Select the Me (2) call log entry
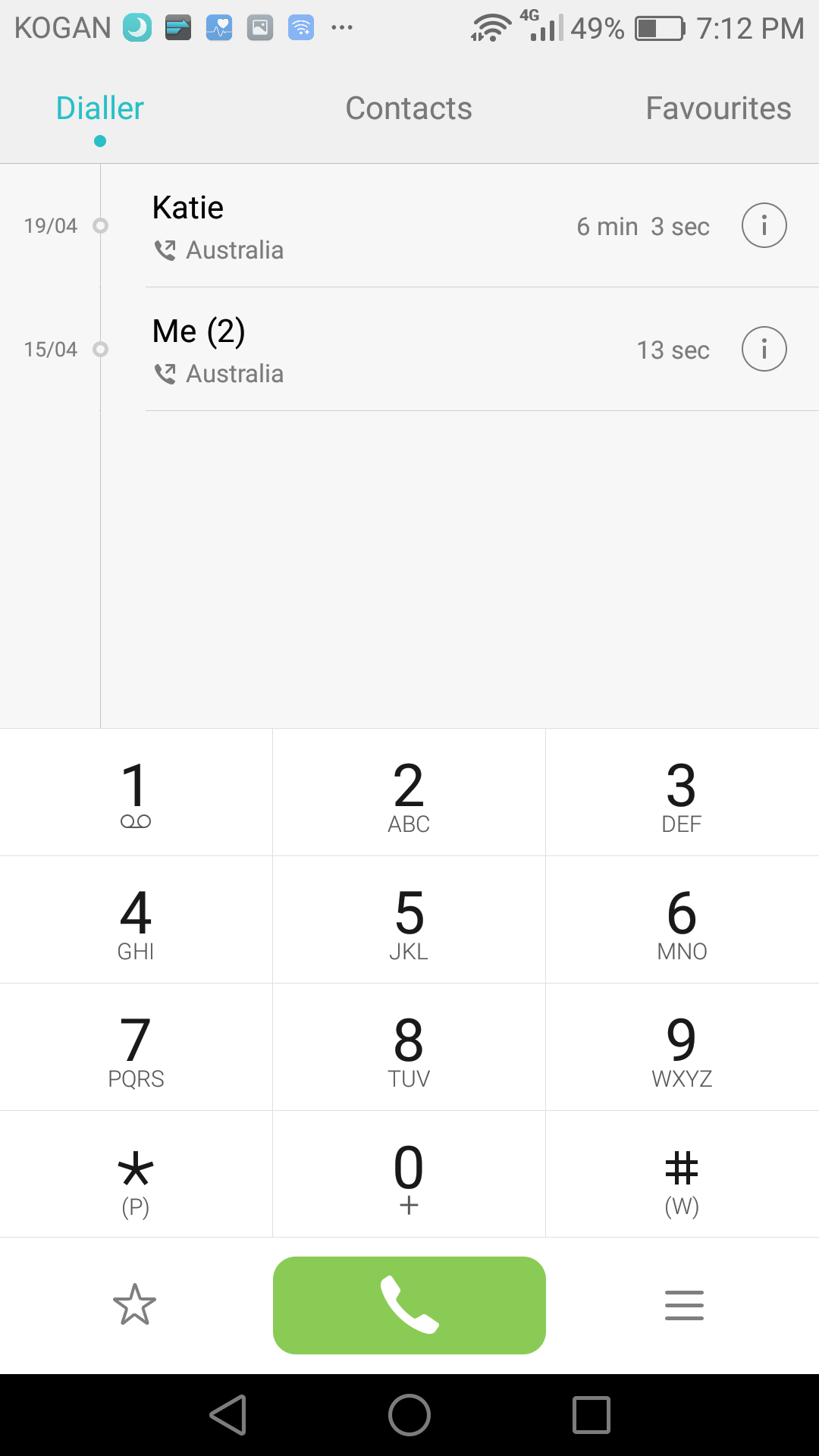Viewport: 819px width, 1456px height. coord(431,350)
